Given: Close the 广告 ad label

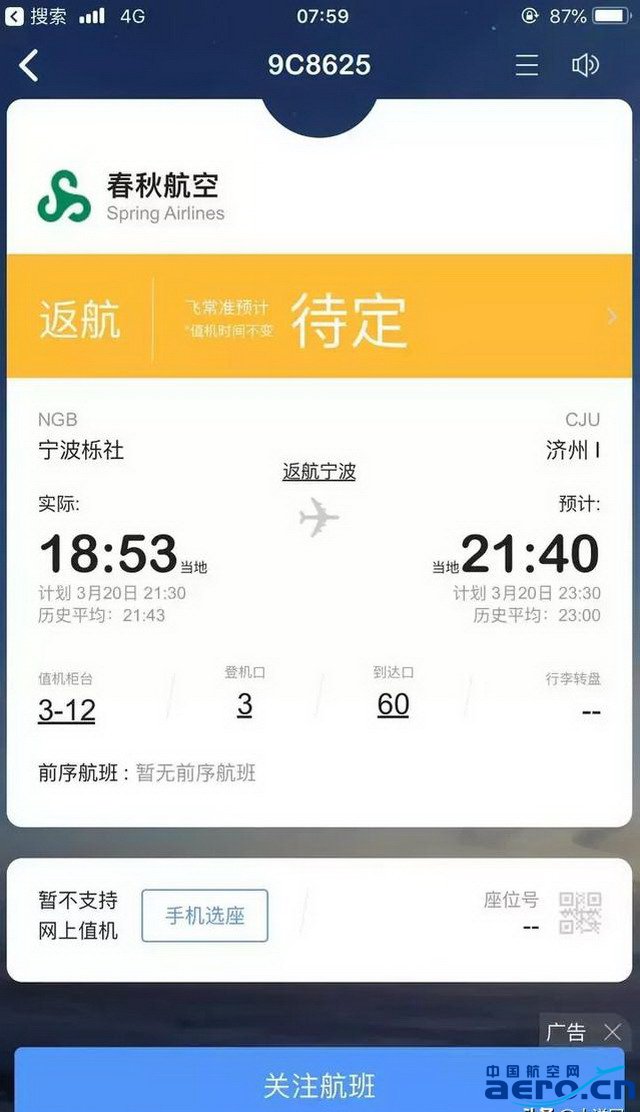Looking at the screenshot, I should (x=612, y=1033).
